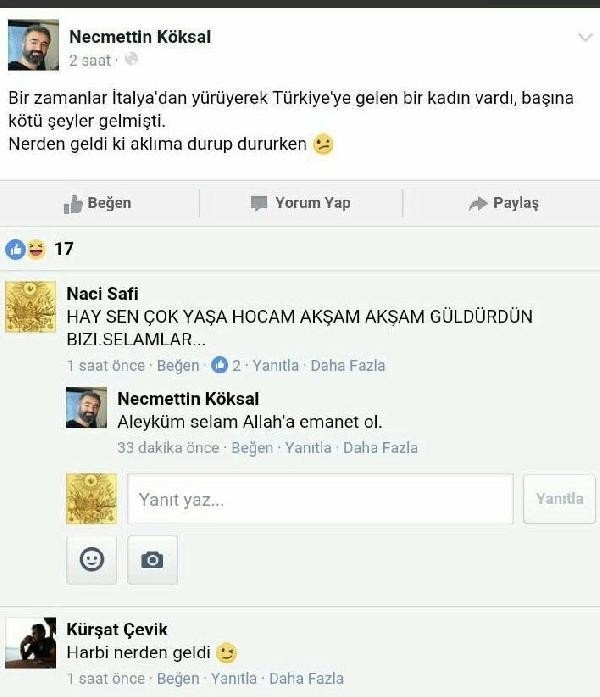View the 17 reactions list
The image size is (600, 697).
tap(39, 249)
